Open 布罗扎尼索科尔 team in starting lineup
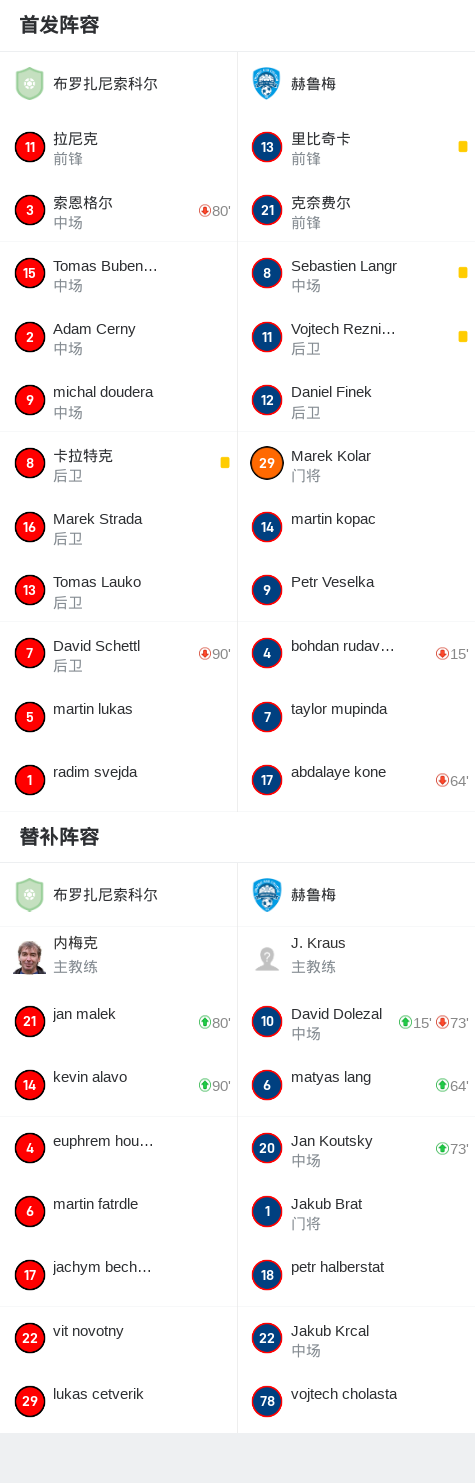Viewport: 475px width, 1483px height. [x=118, y=83]
